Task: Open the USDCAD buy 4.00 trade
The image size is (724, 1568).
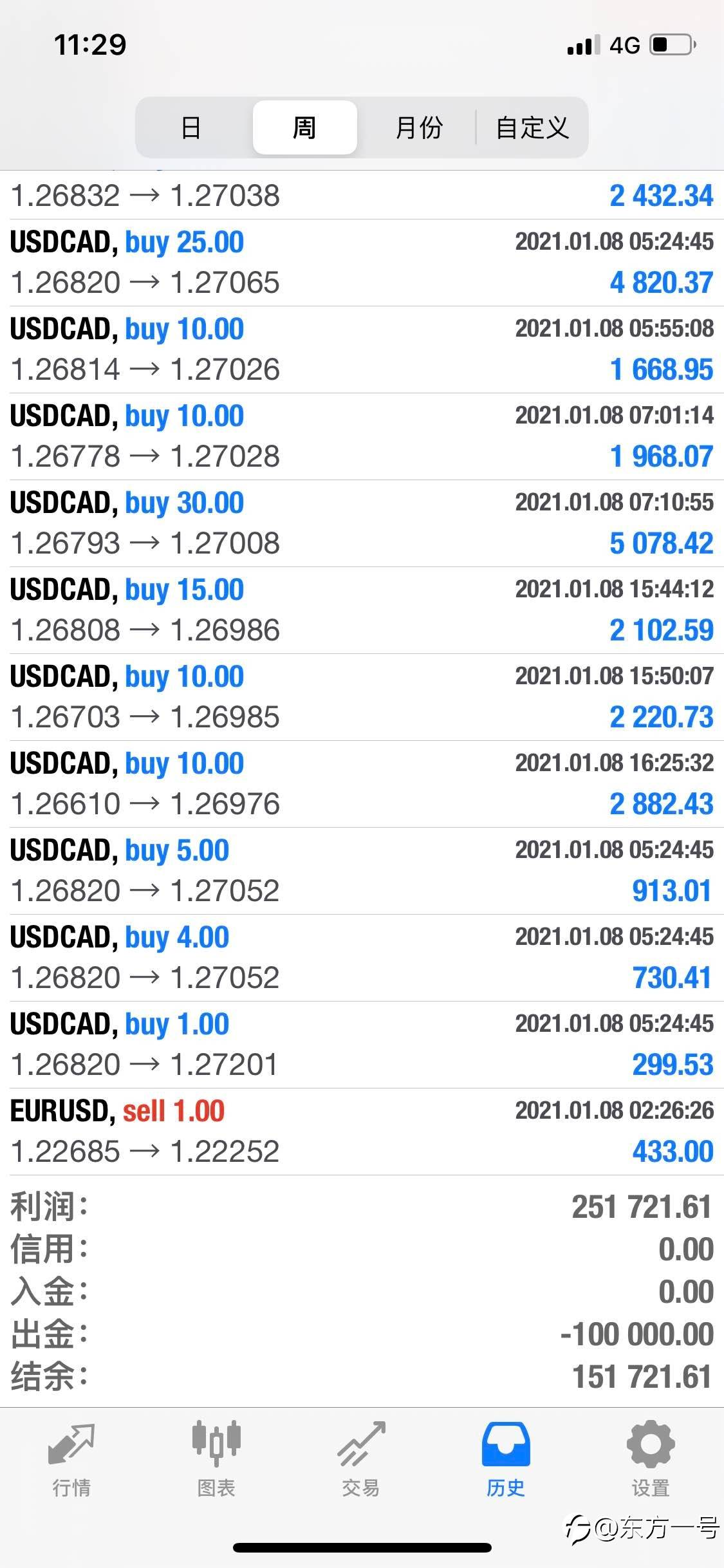Action: pos(362,958)
